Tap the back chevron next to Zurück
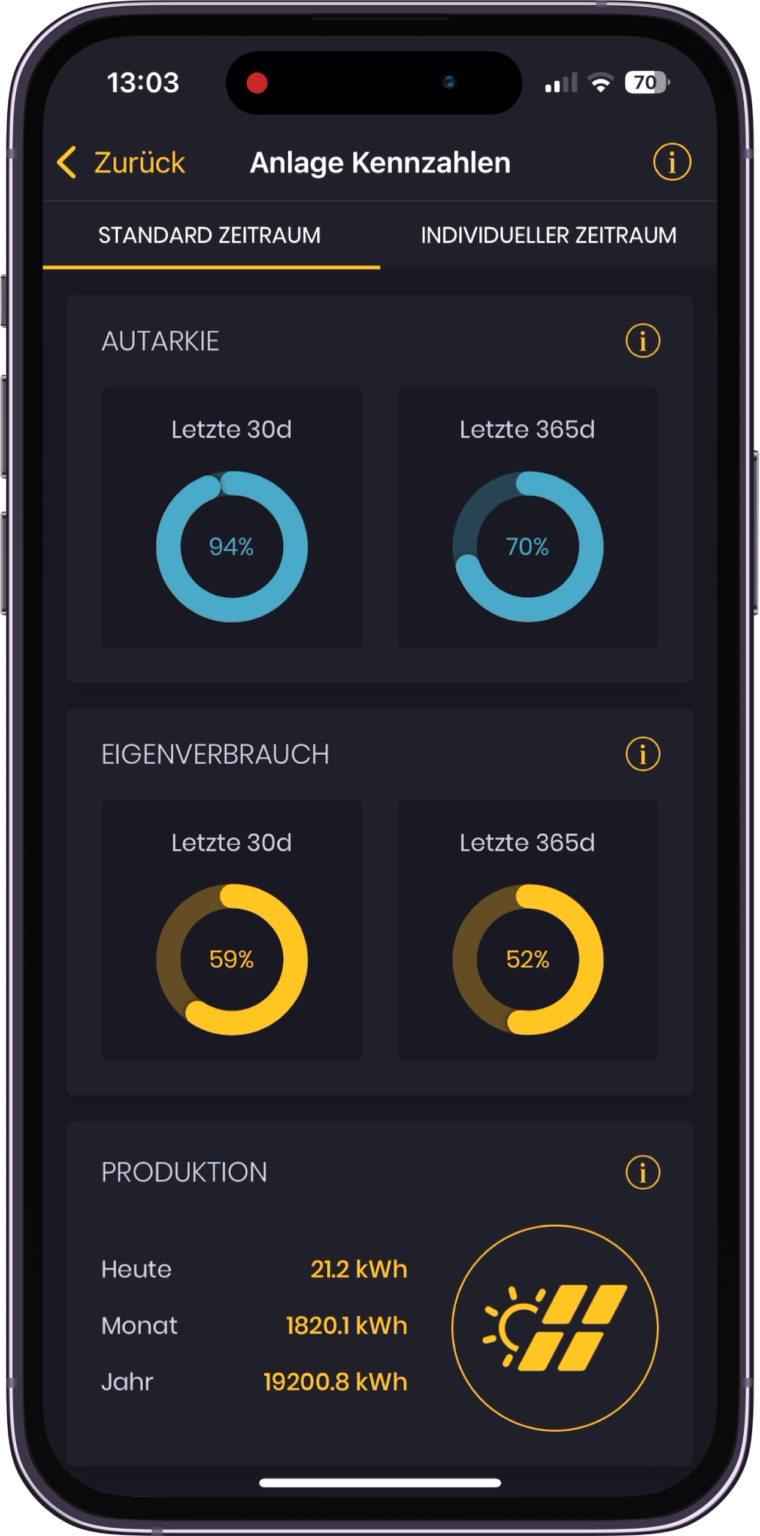Image resolution: width=760 pixels, height=1536 pixels. [66, 162]
